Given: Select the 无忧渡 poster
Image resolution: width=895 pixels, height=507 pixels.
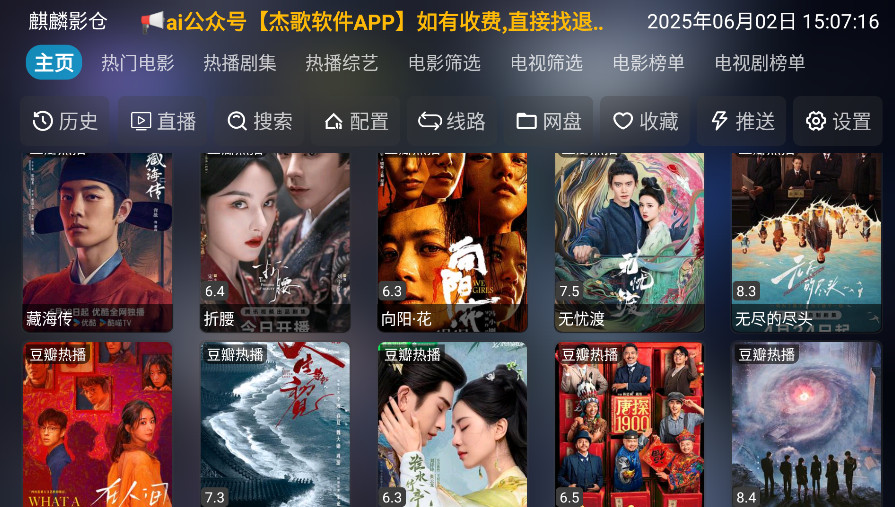Looking at the screenshot, I should (x=630, y=240).
